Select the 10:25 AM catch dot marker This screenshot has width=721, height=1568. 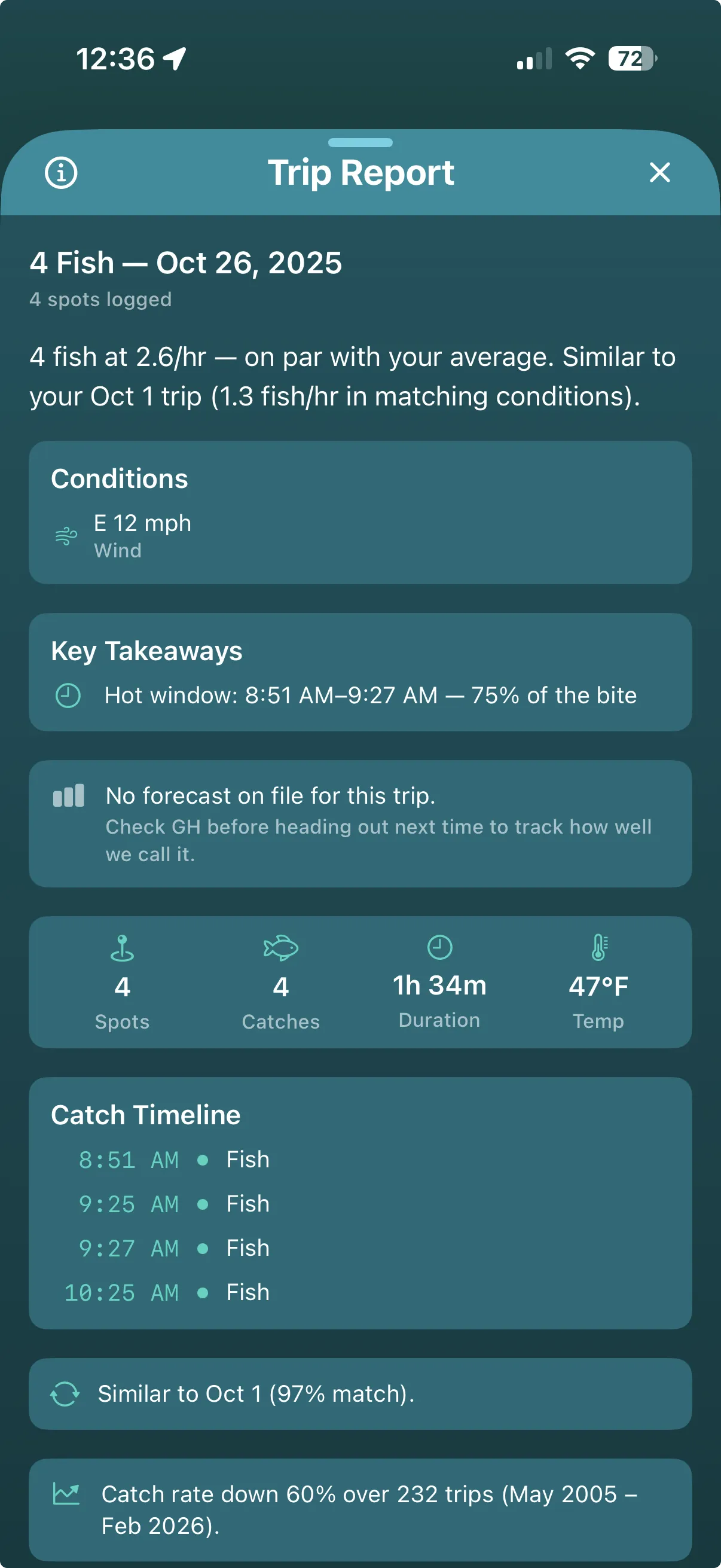click(203, 1292)
